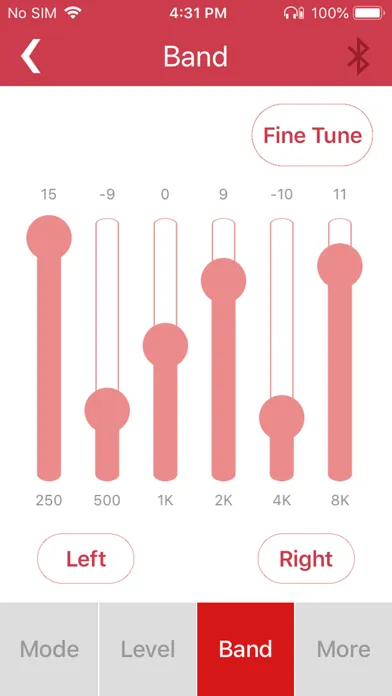Go back using the header arrow
The image size is (392, 696).
point(31,56)
